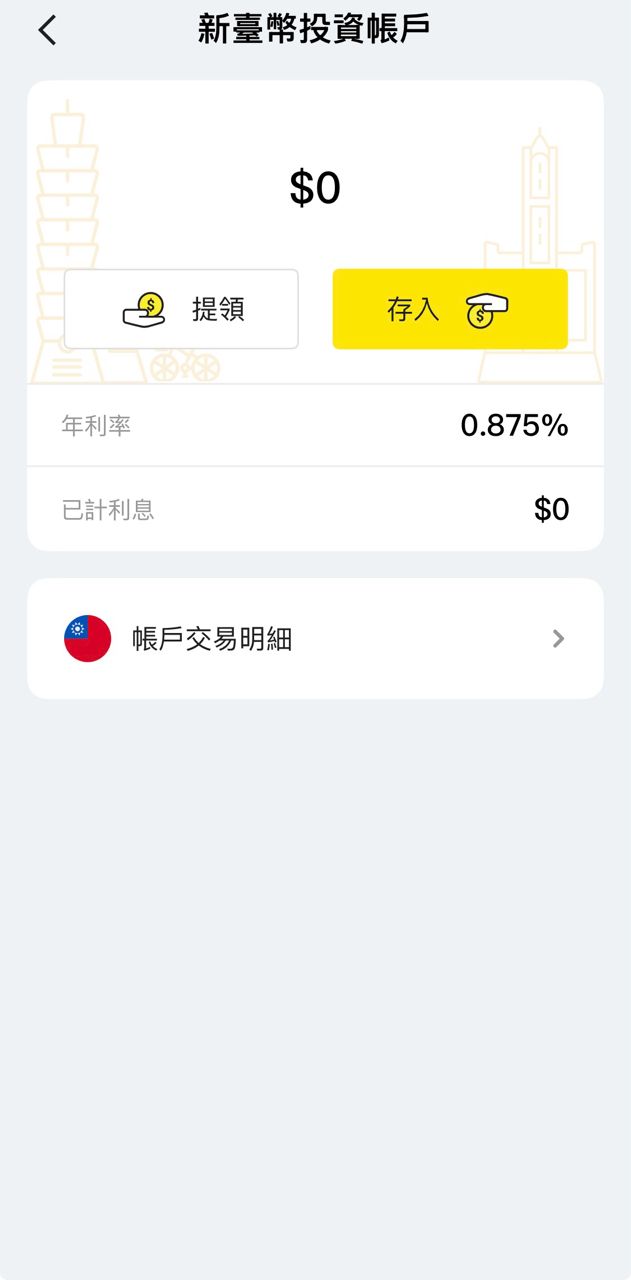Go back using the top-left arrow

pyautogui.click(x=47, y=30)
